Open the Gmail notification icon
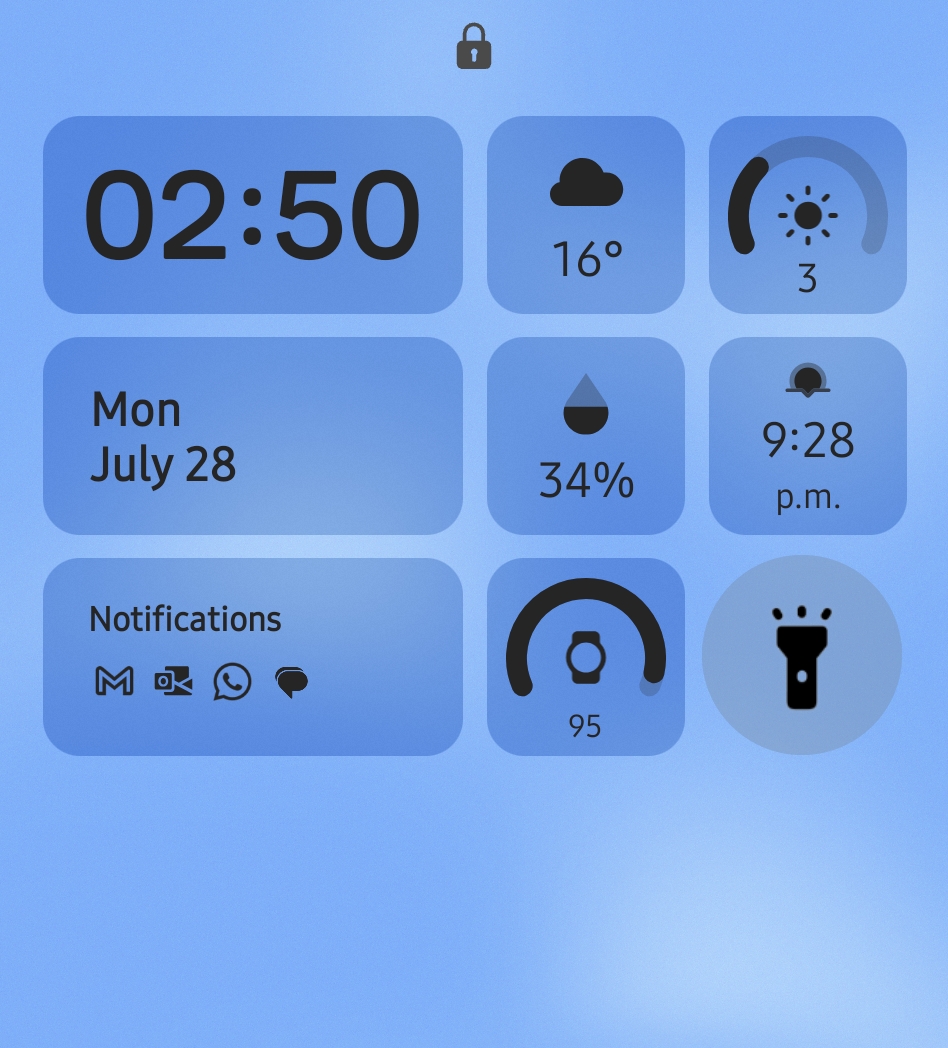Screen dimensions: 948x1048 (x=114, y=681)
